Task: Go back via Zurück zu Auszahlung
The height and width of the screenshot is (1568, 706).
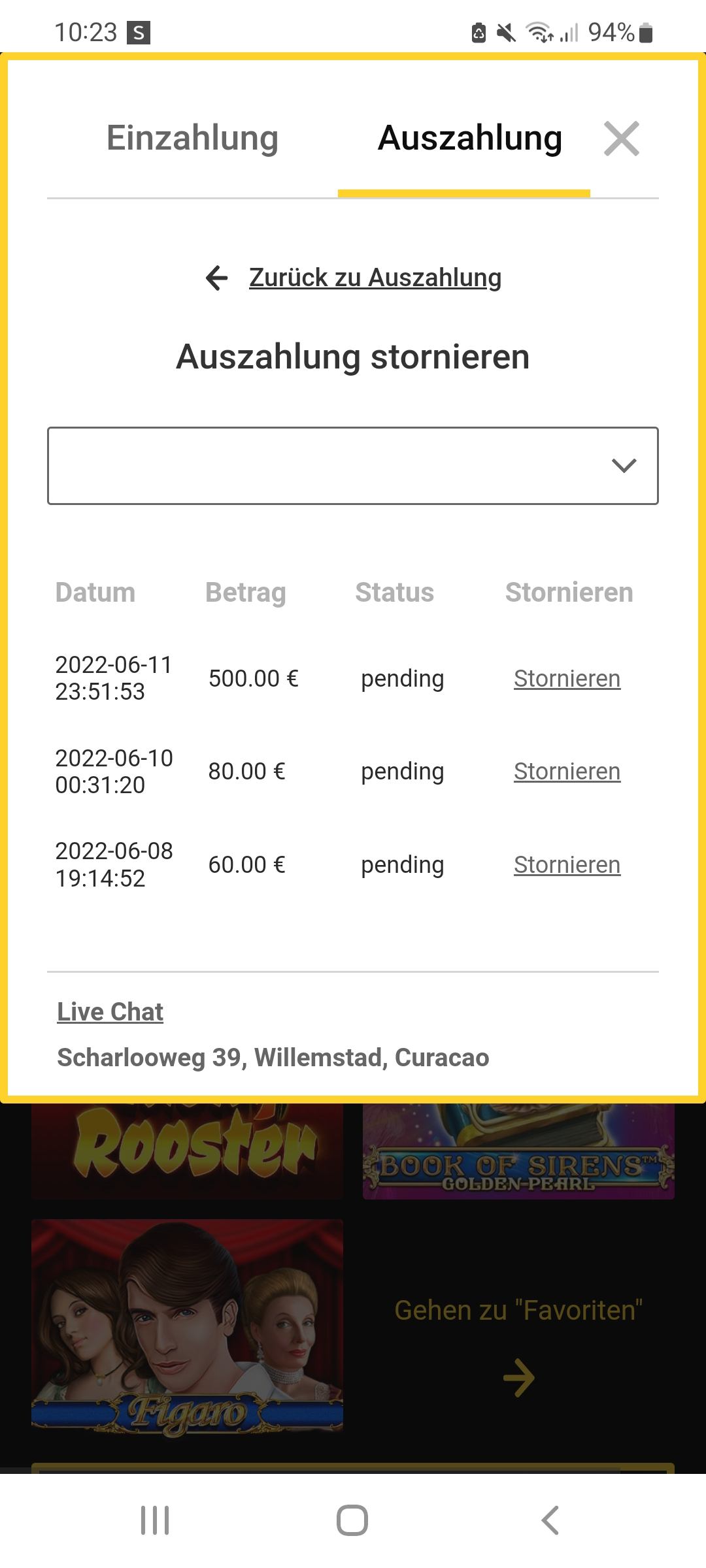Action: pos(375,278)
